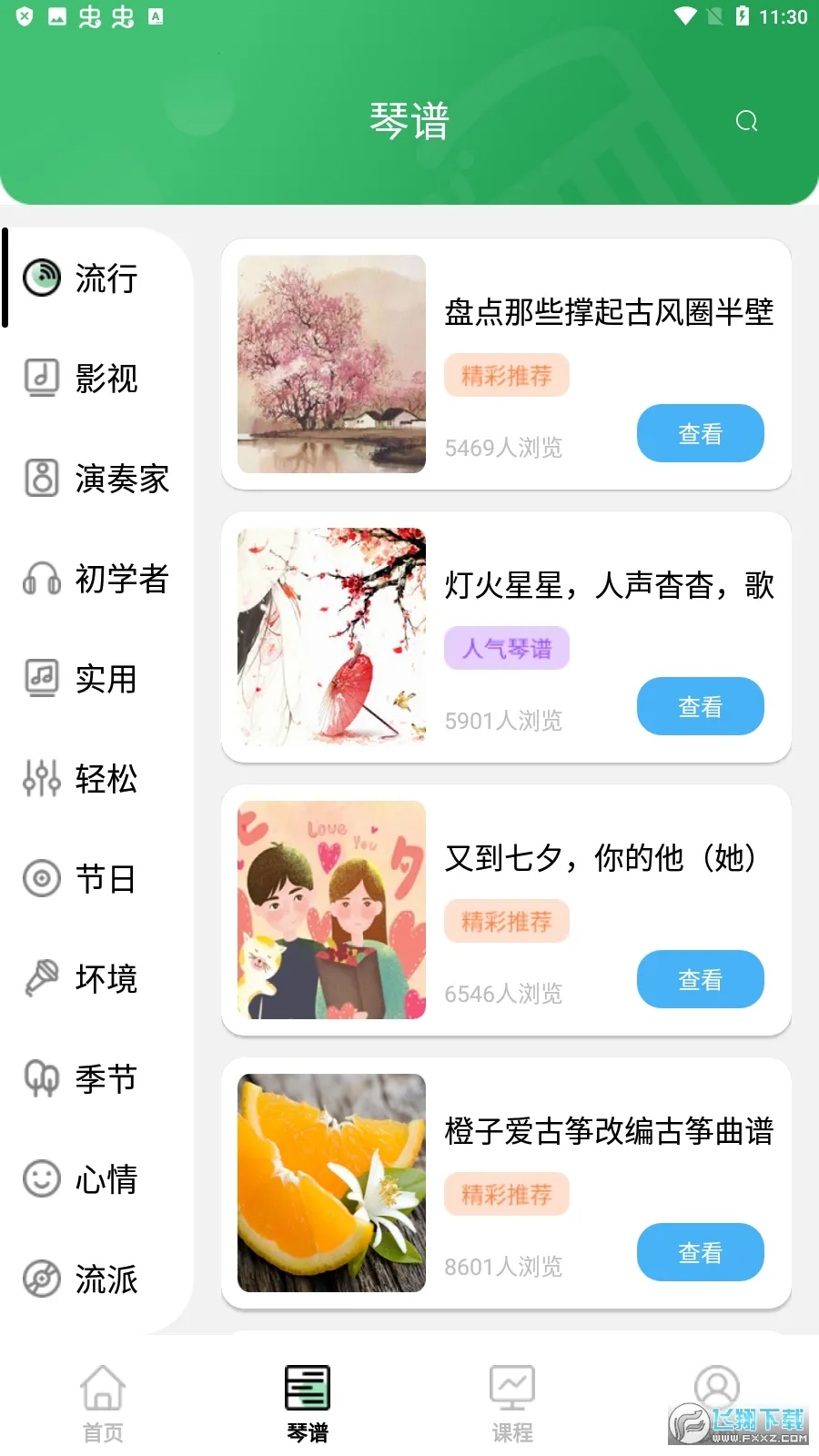Switch to the 心情 category
The width and height of the screenshot is (819, 1456).
tap(82, 1178)
